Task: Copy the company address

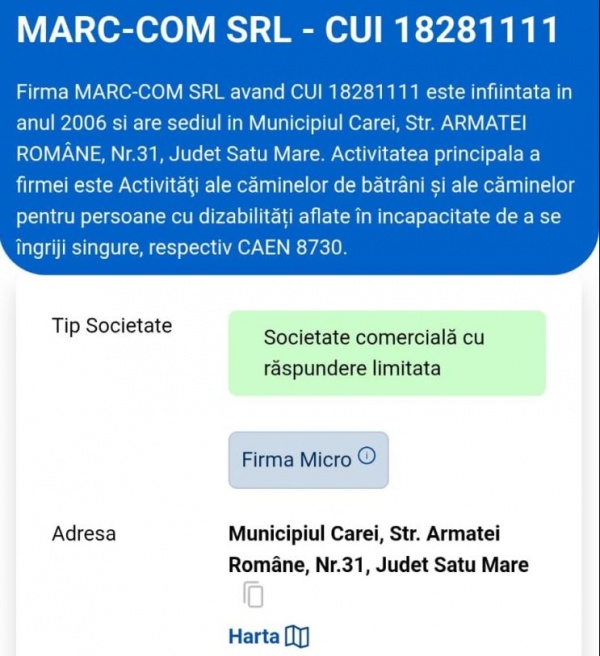Action: click(253, 594)
